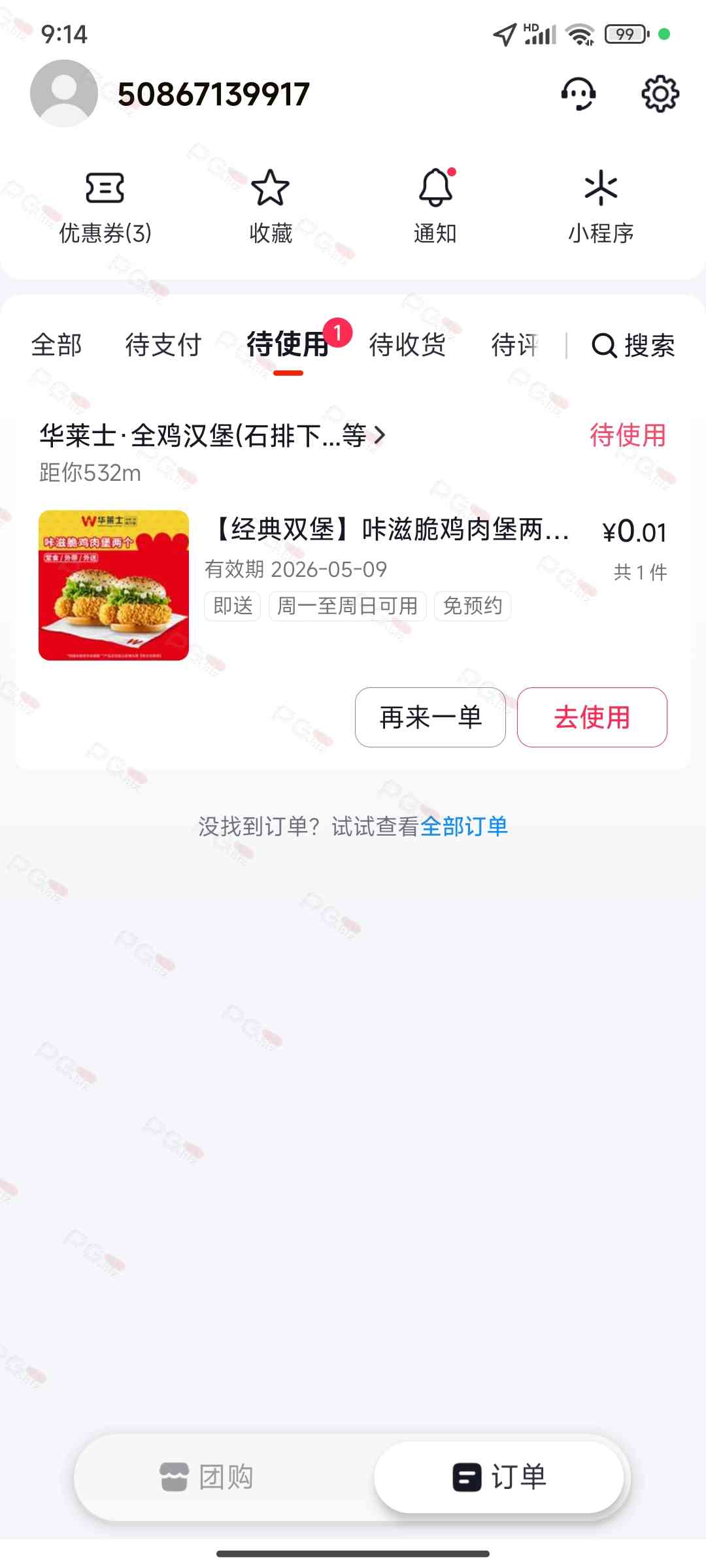Switch to the 待支付 tab

(x=163, y=345)
